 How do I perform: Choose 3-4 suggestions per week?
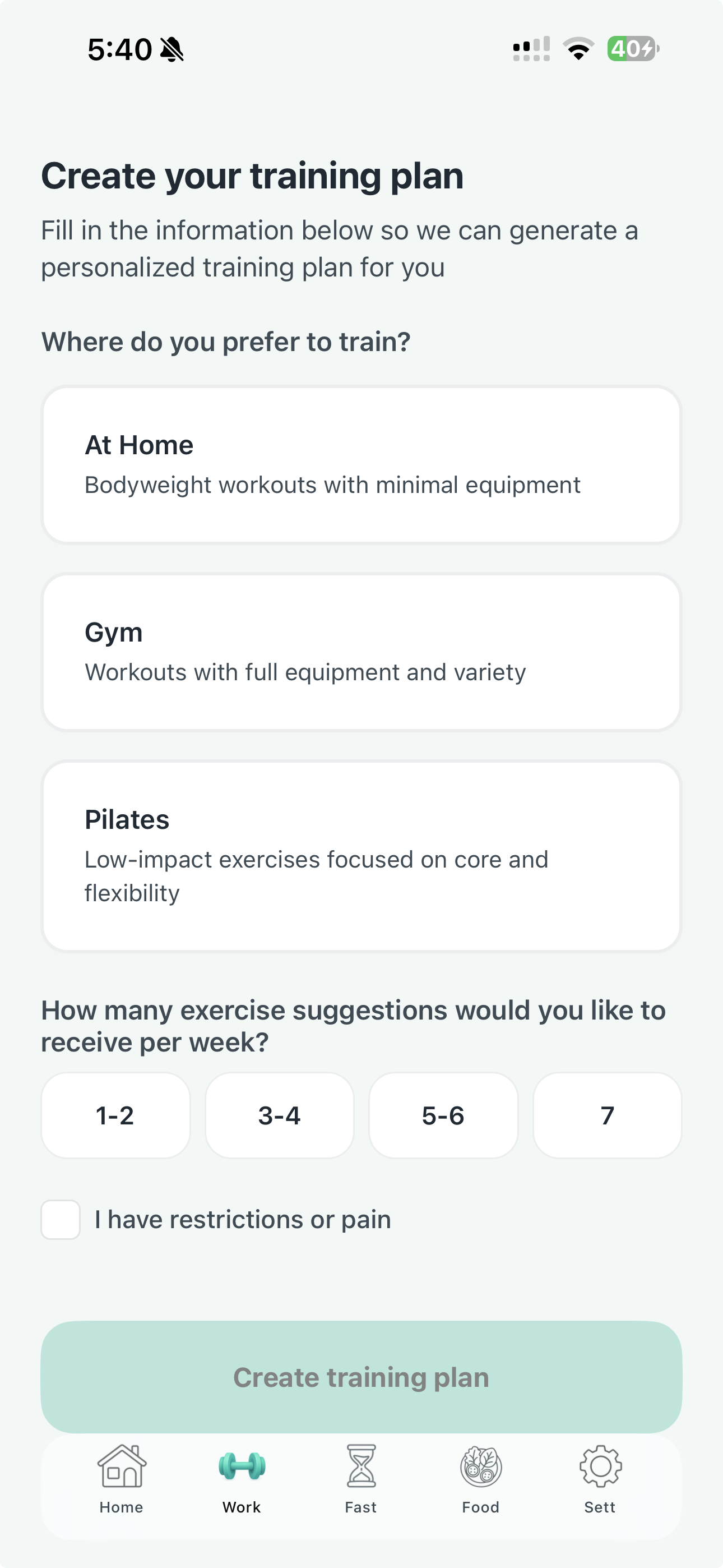(279, 1115)
